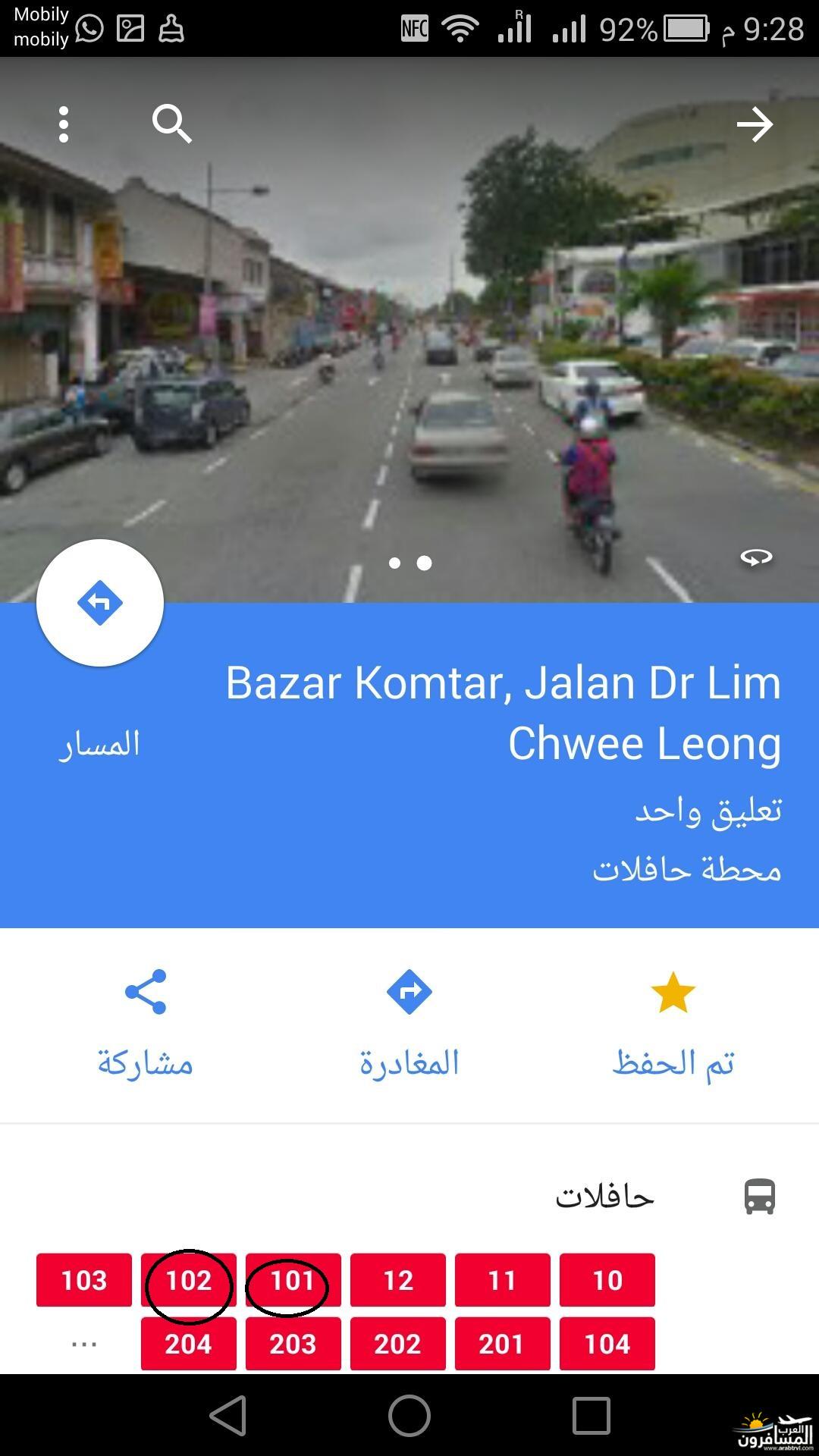Share this bus station (مشاركة)

tap(146, 1022)
